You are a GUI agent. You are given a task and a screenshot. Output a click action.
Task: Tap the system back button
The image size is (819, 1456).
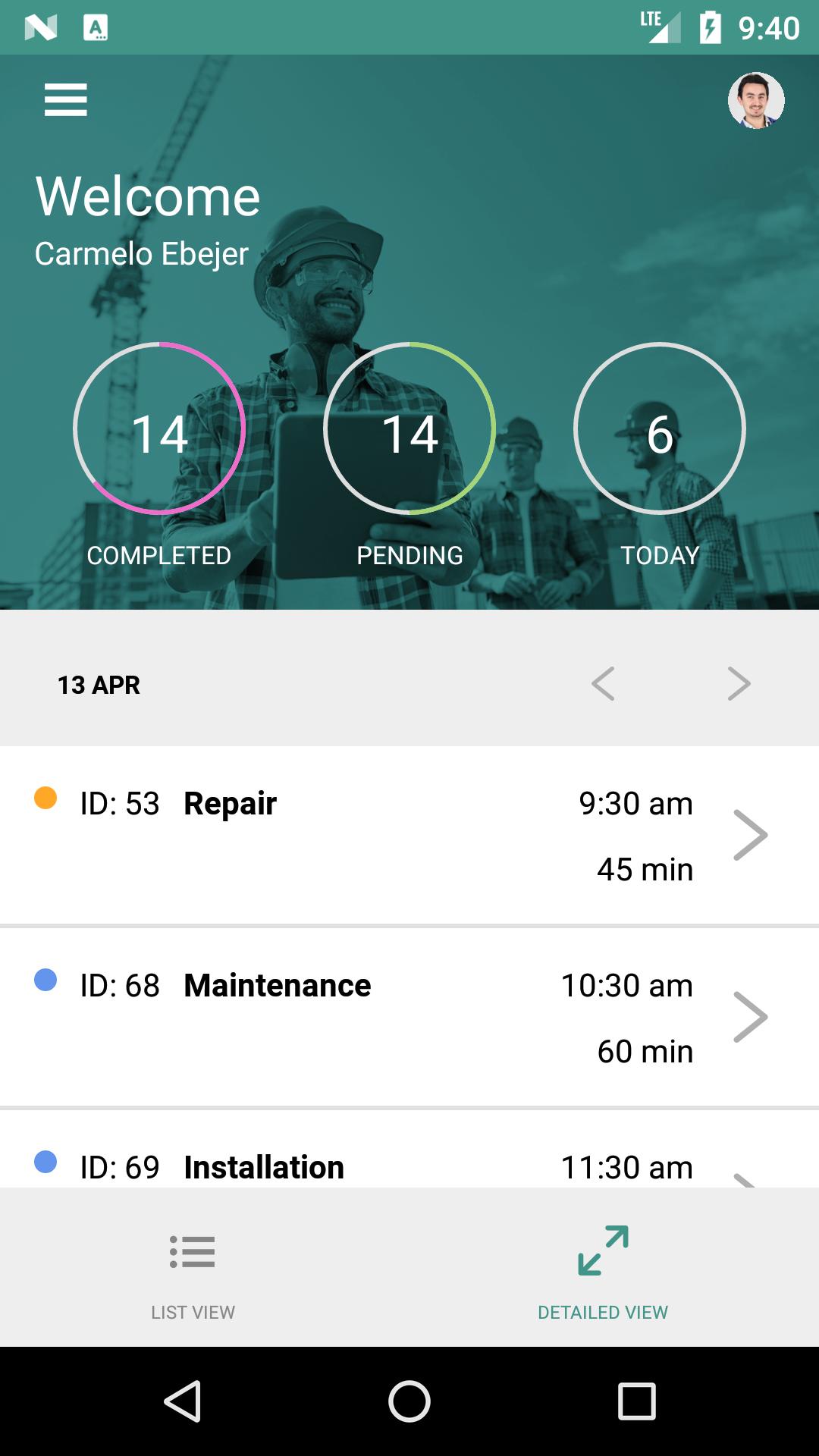coord(183,1401)
